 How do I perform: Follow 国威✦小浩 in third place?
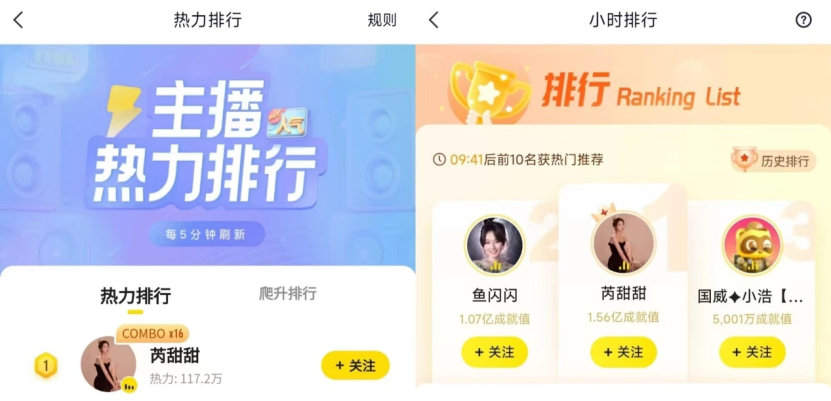click(x=752, y=352)
